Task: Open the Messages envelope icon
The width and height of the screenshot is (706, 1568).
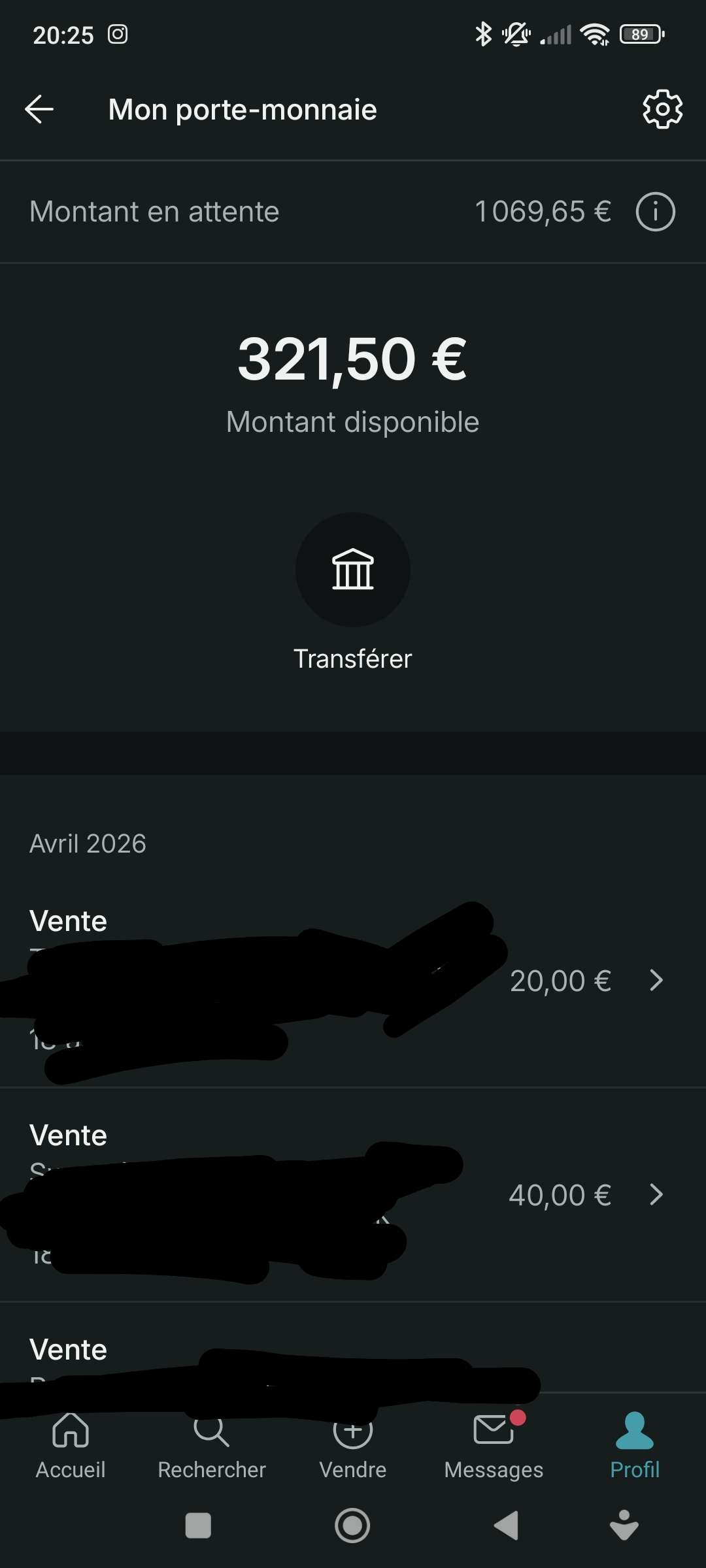Action: click(494, 1431)
